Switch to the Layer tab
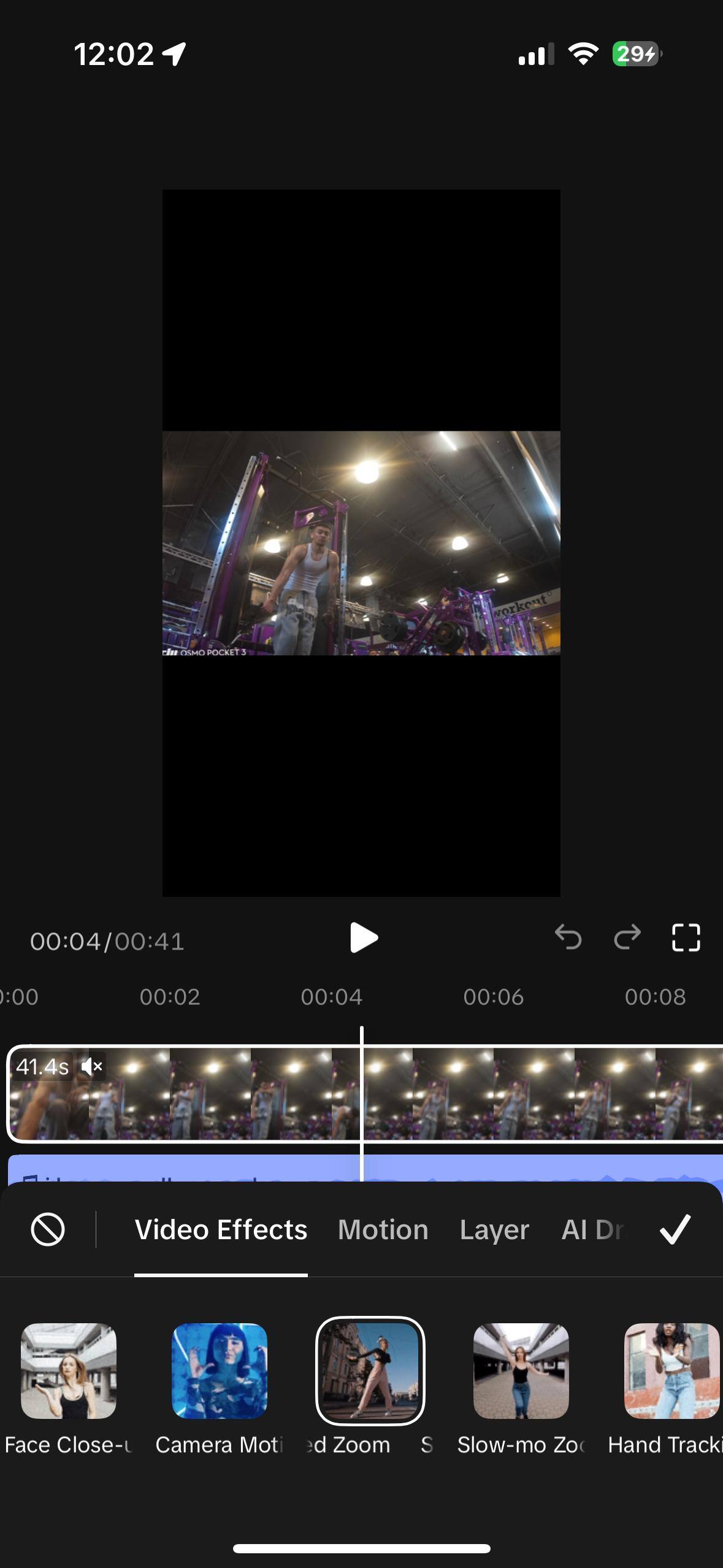 tap(494, 1230)
